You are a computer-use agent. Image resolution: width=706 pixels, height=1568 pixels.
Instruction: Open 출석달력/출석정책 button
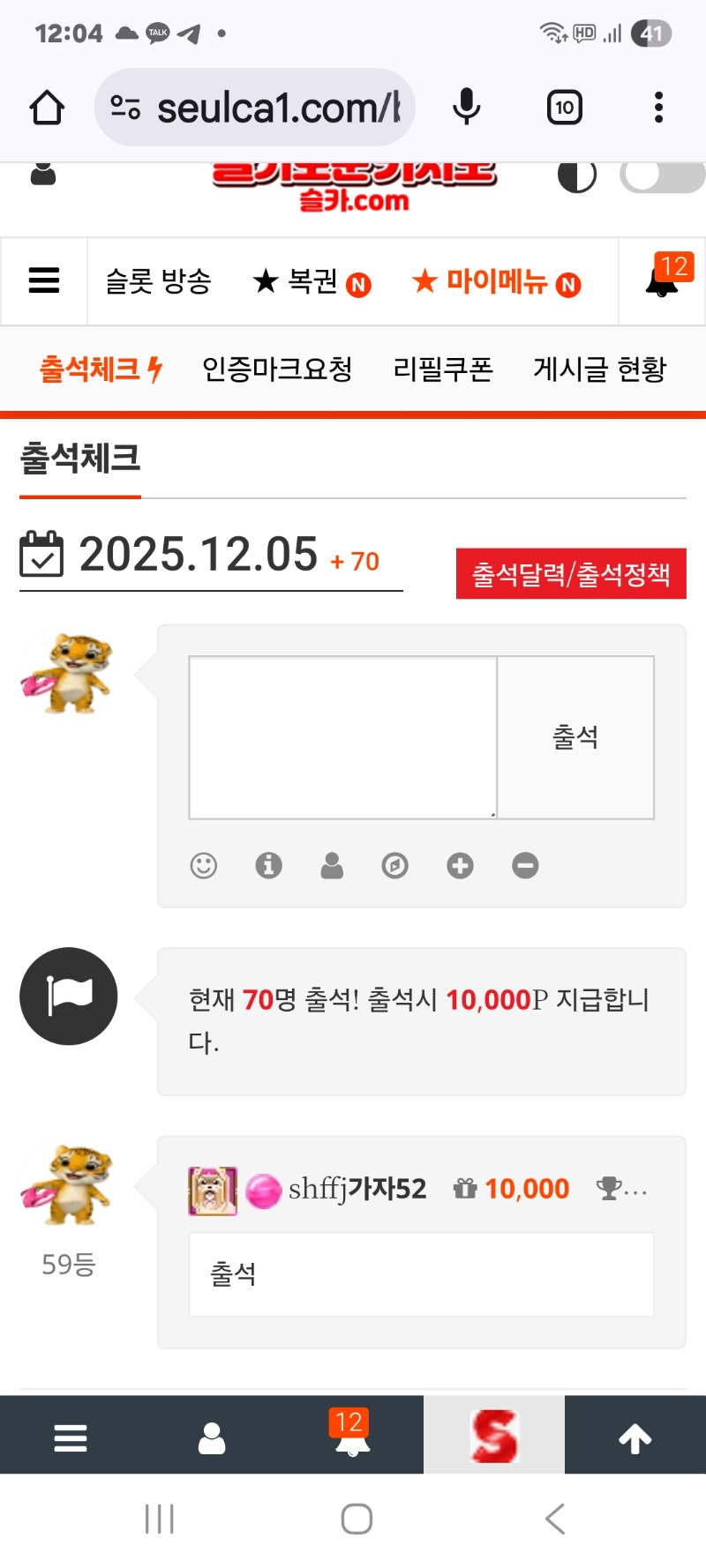click(571, 574)
